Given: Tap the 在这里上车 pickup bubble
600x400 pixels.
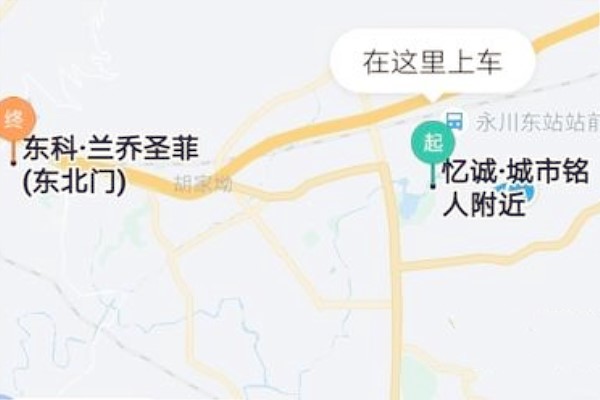Looking at the screenshot, I should click(x=432, y=63).
